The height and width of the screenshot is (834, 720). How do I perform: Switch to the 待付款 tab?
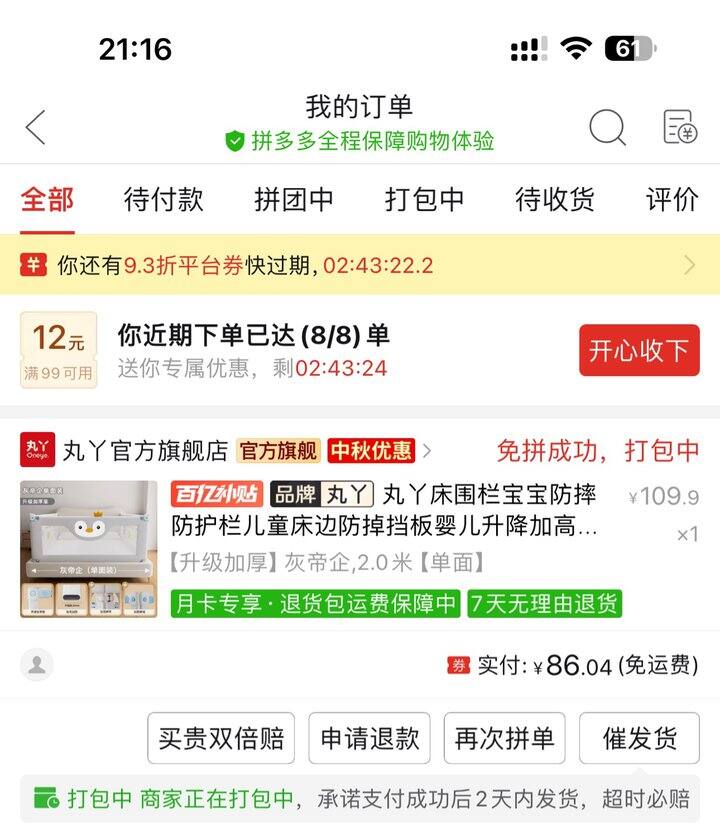pos(163,199)
